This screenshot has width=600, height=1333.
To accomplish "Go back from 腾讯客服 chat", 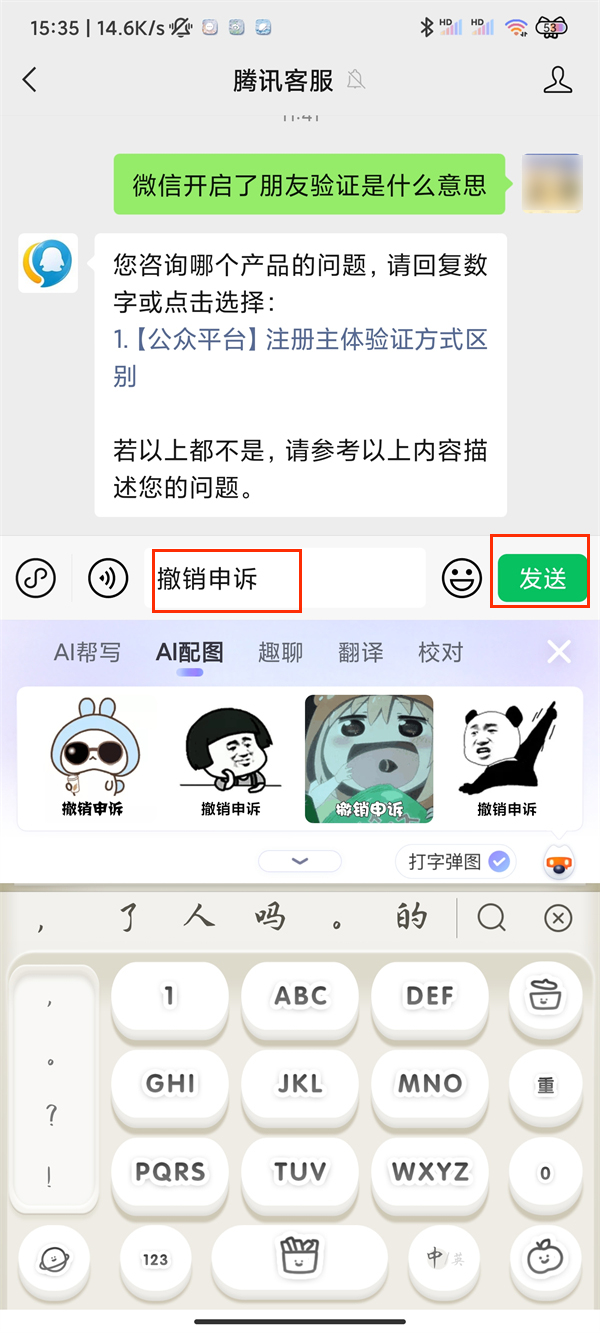I will pos(30,80).
